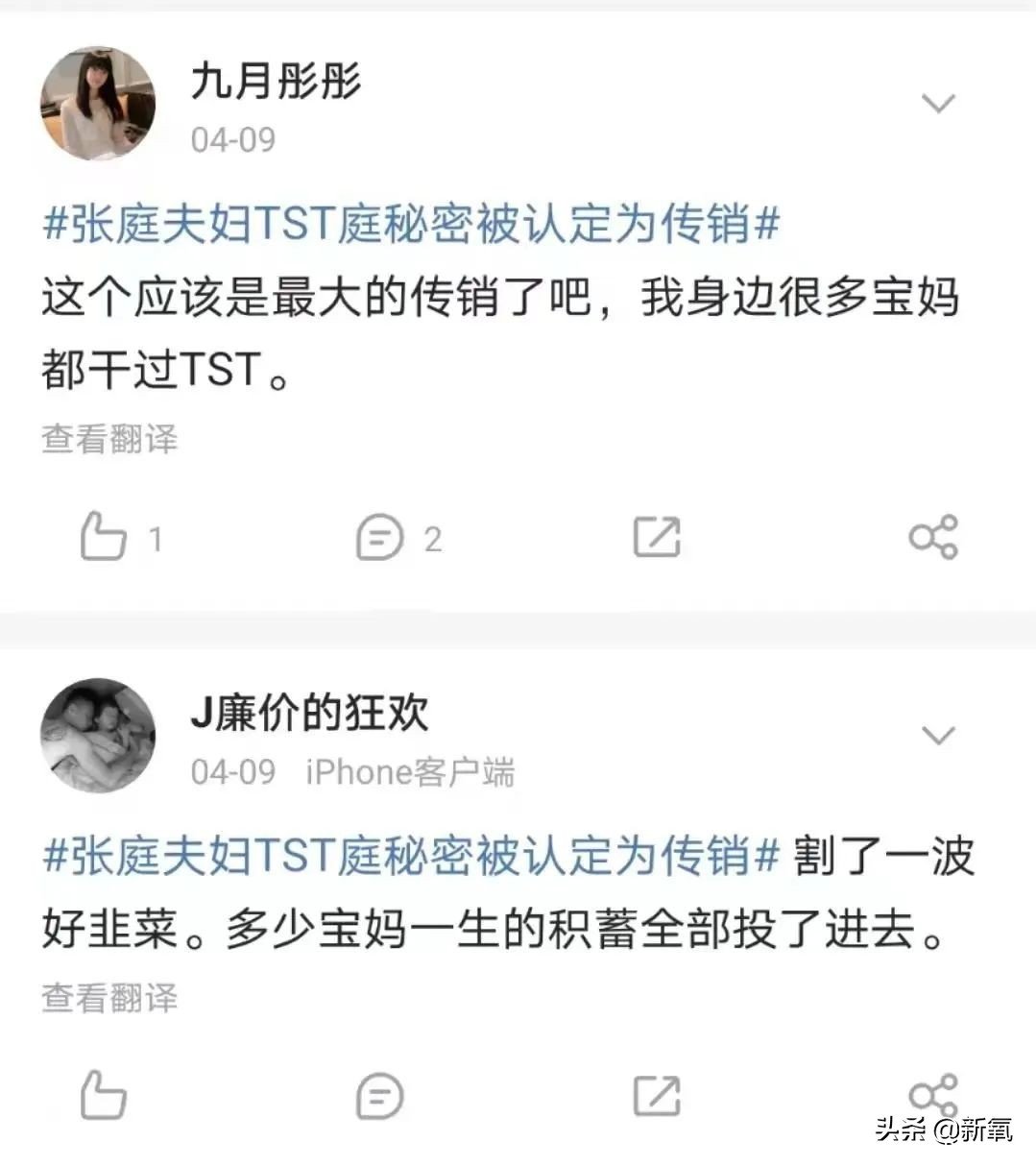Expand the chevron menu on J廉价的狂欢's post
Screen dimensions: 1036x1166
click(938, 736)
